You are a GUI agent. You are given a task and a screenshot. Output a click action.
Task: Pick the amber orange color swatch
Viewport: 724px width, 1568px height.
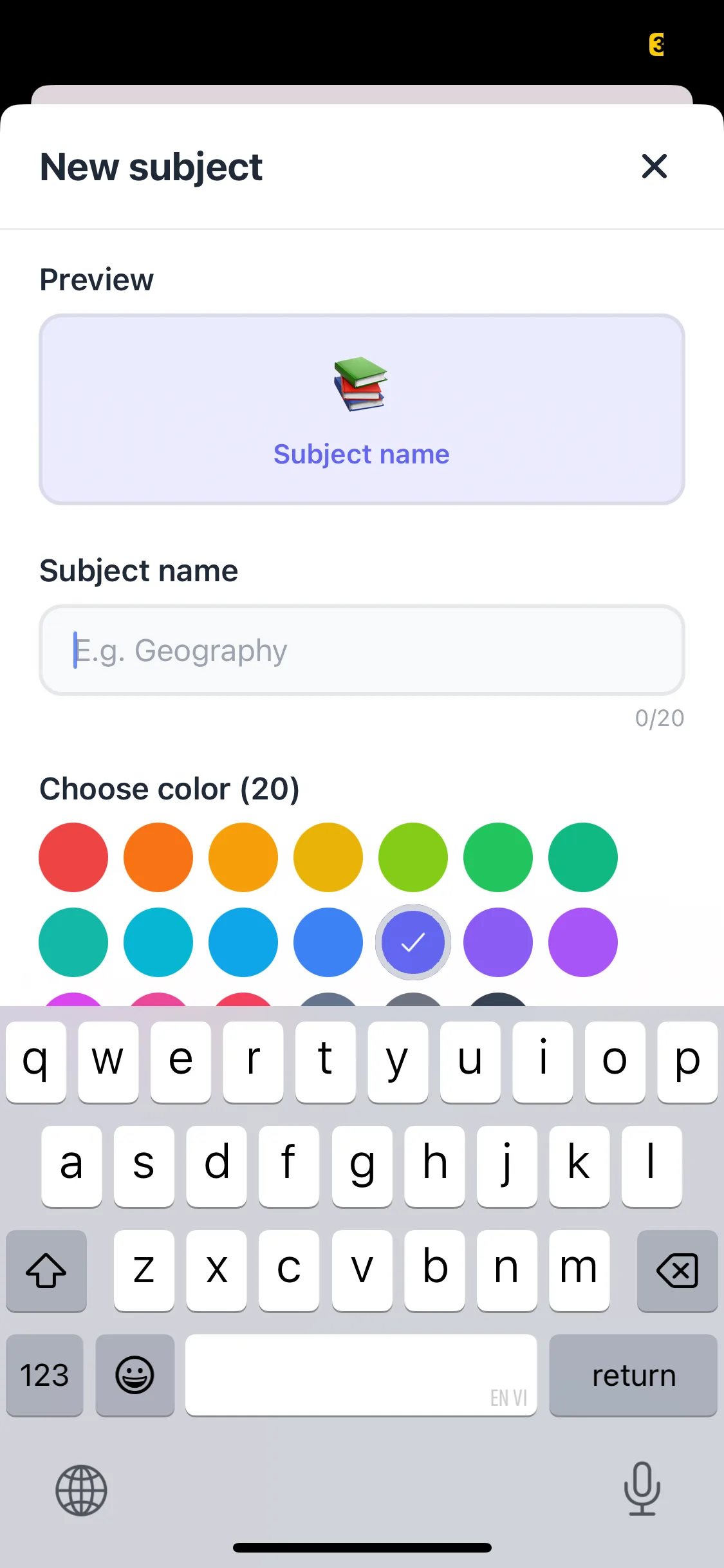coord(243,857)
